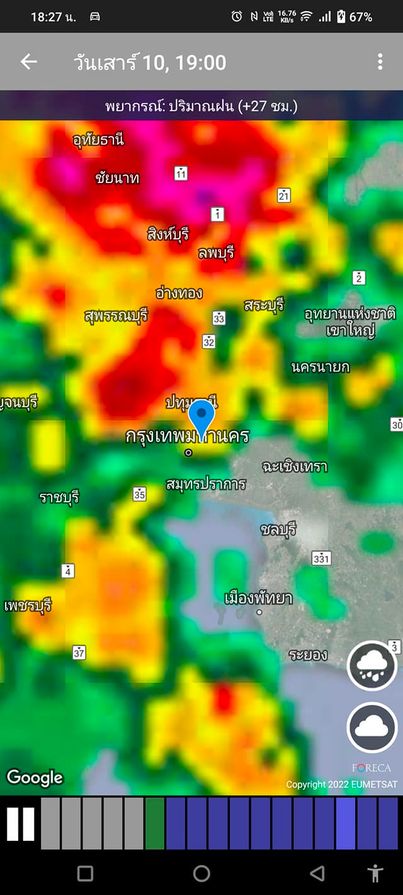Go to the home screen via the circle button
Screen dimensions: 403x895
pyautogui.click(x=202, y=873)
